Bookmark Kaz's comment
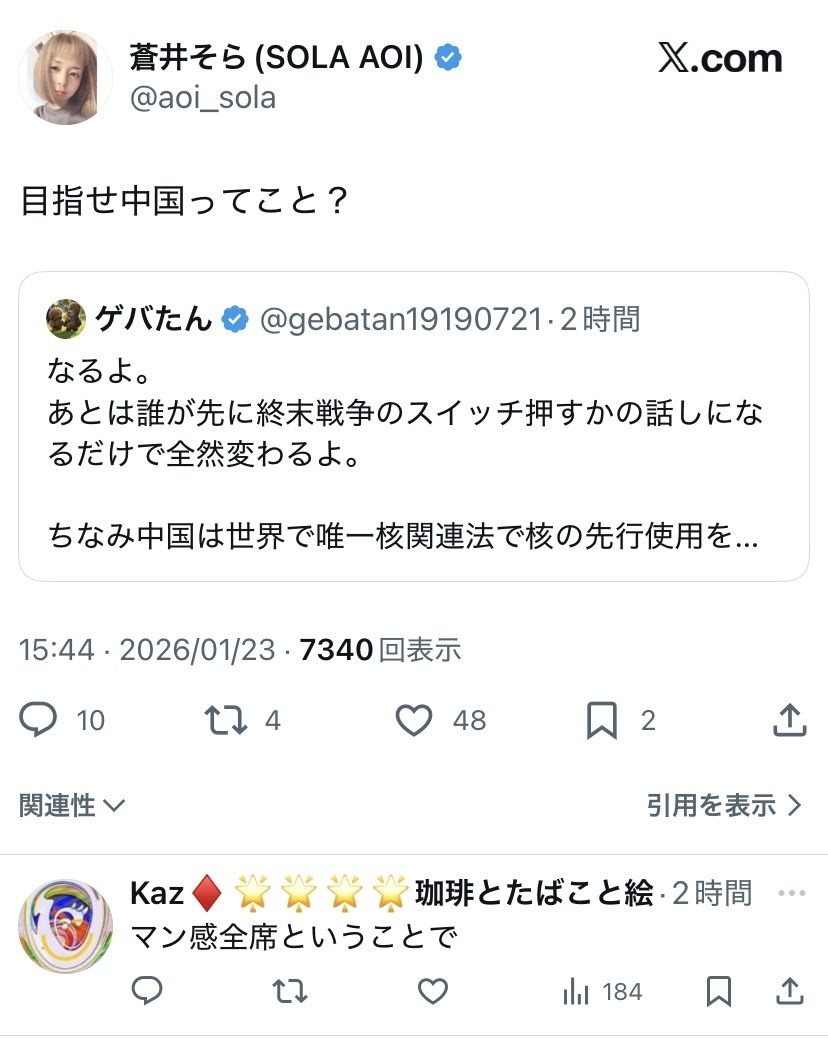The width and height of the screenshot is (828, 1038). 718,991
